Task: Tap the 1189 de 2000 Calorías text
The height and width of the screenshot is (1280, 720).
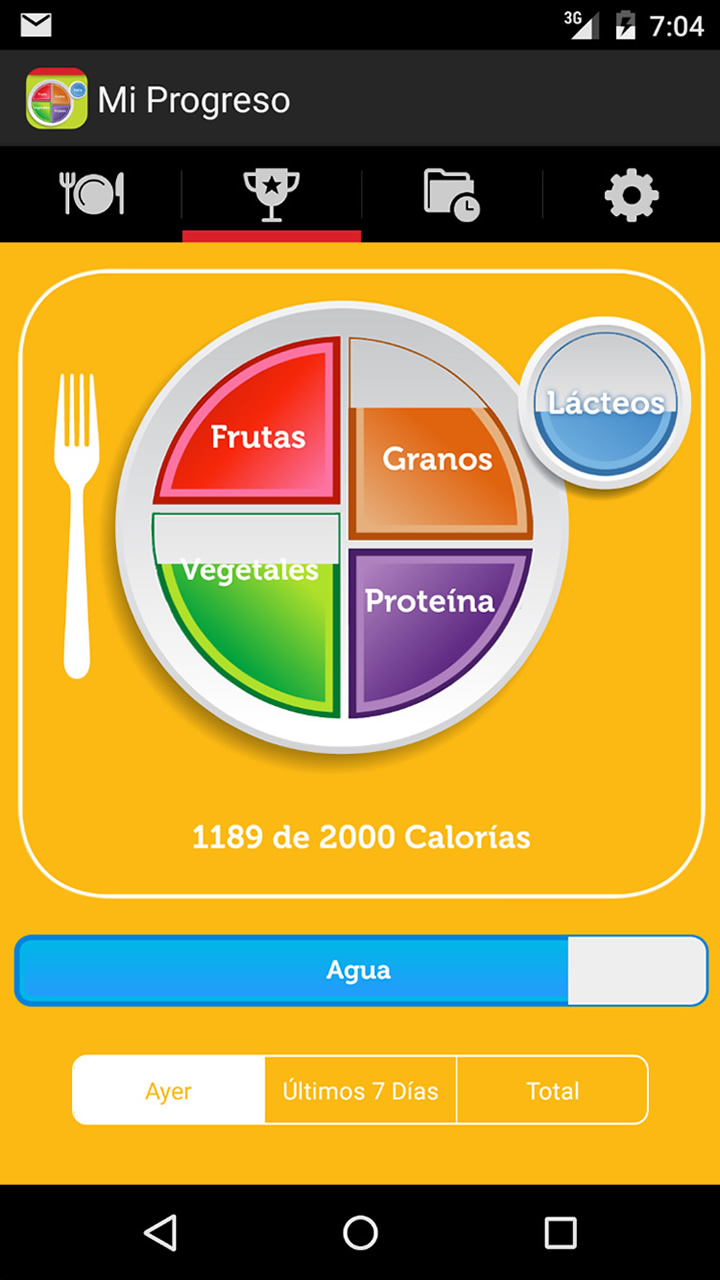Action: (x=360, y=838)
